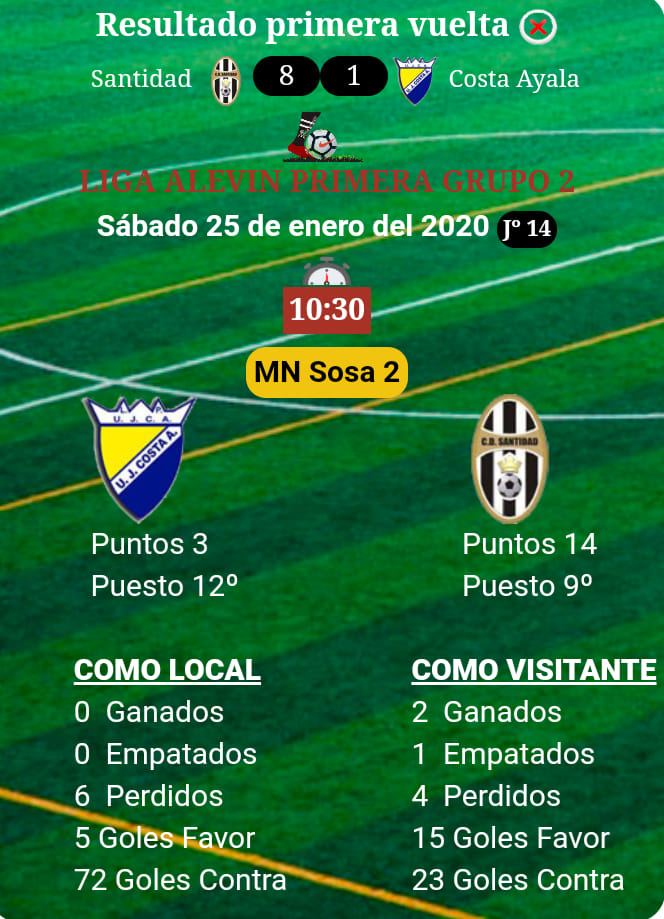
Task: Close the Resultado primera vuelta panel
Action: [x=538, y=27]
